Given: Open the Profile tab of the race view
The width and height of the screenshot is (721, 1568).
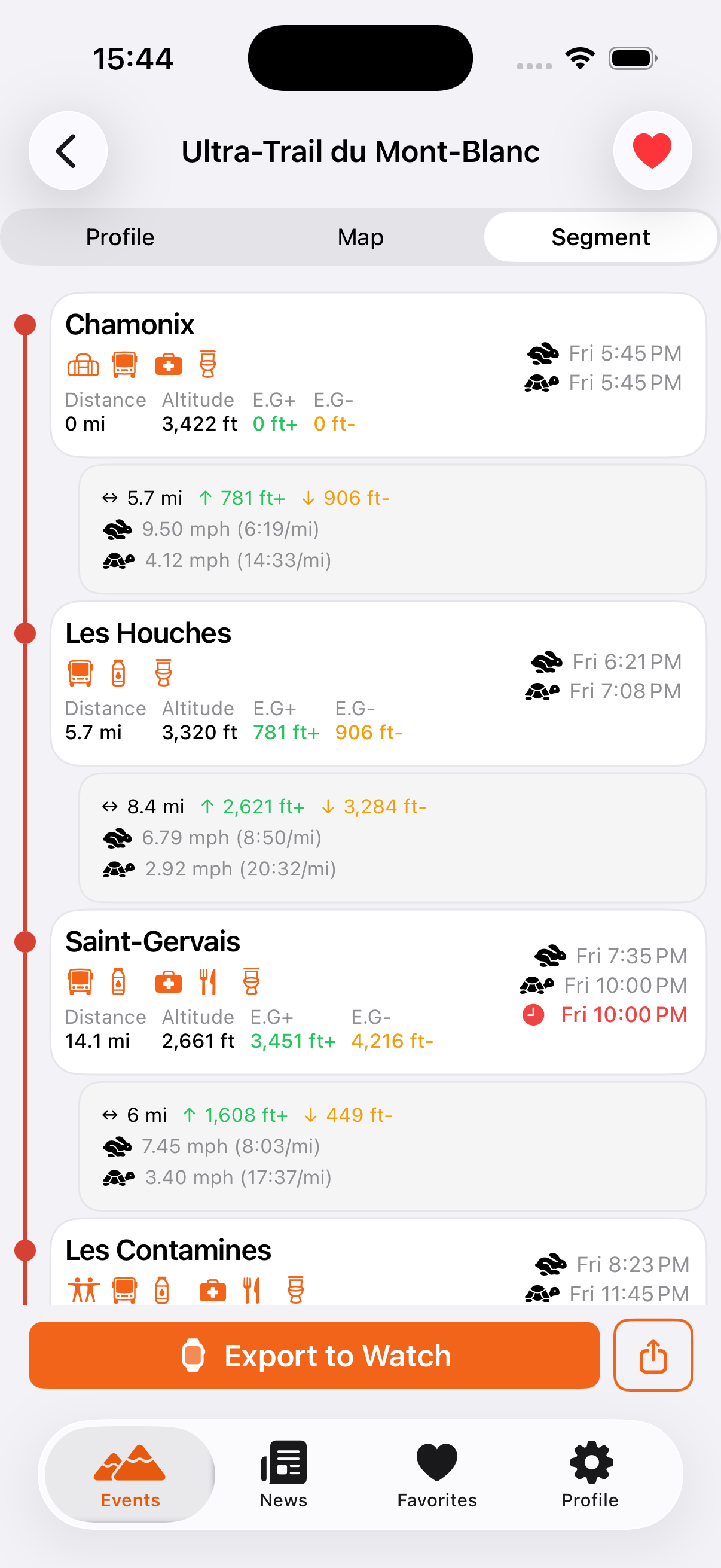Looking at the screenshot, I should [x=119, y=237].
